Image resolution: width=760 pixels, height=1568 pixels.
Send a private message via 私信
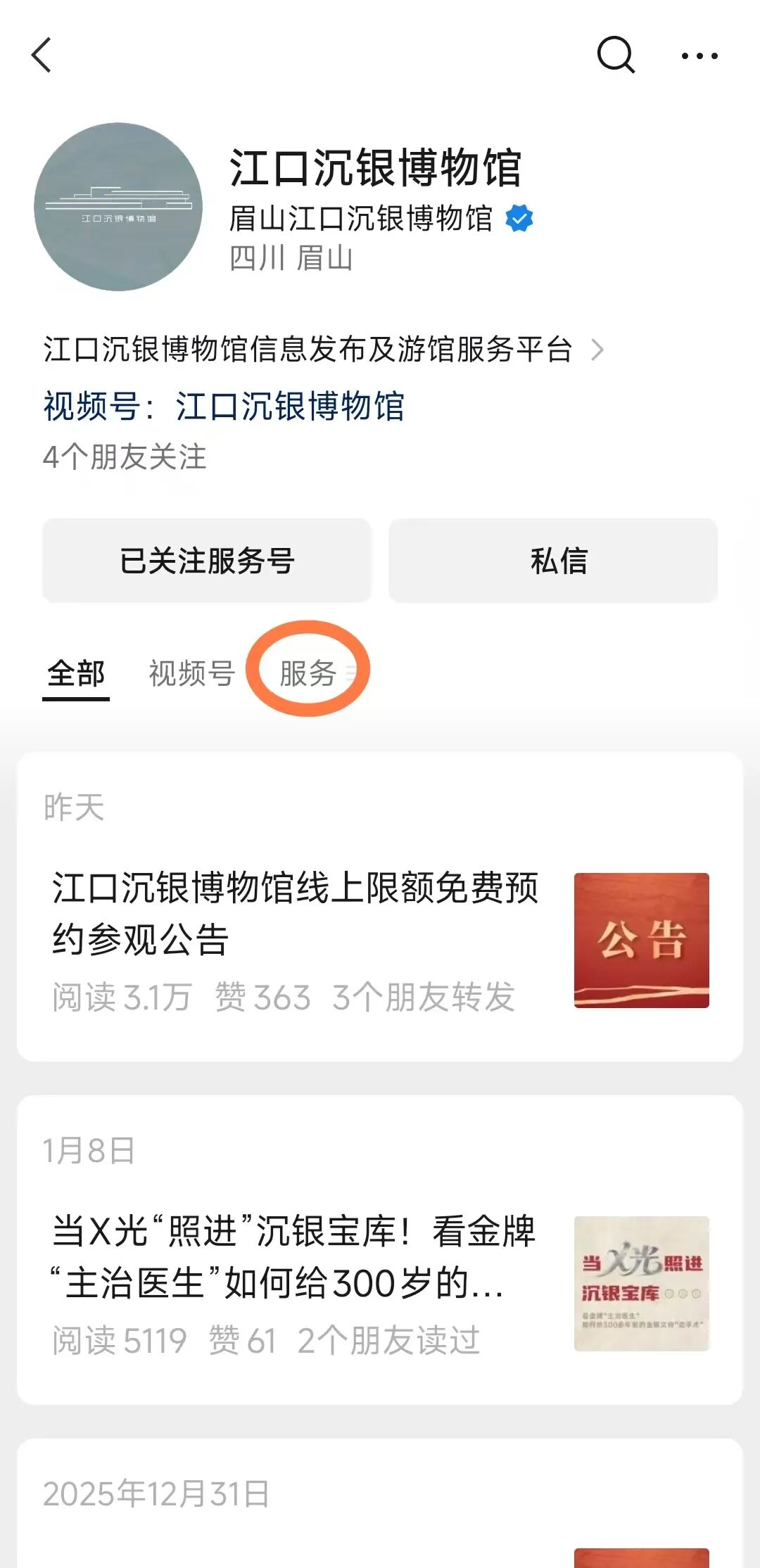tap(553, 561)
